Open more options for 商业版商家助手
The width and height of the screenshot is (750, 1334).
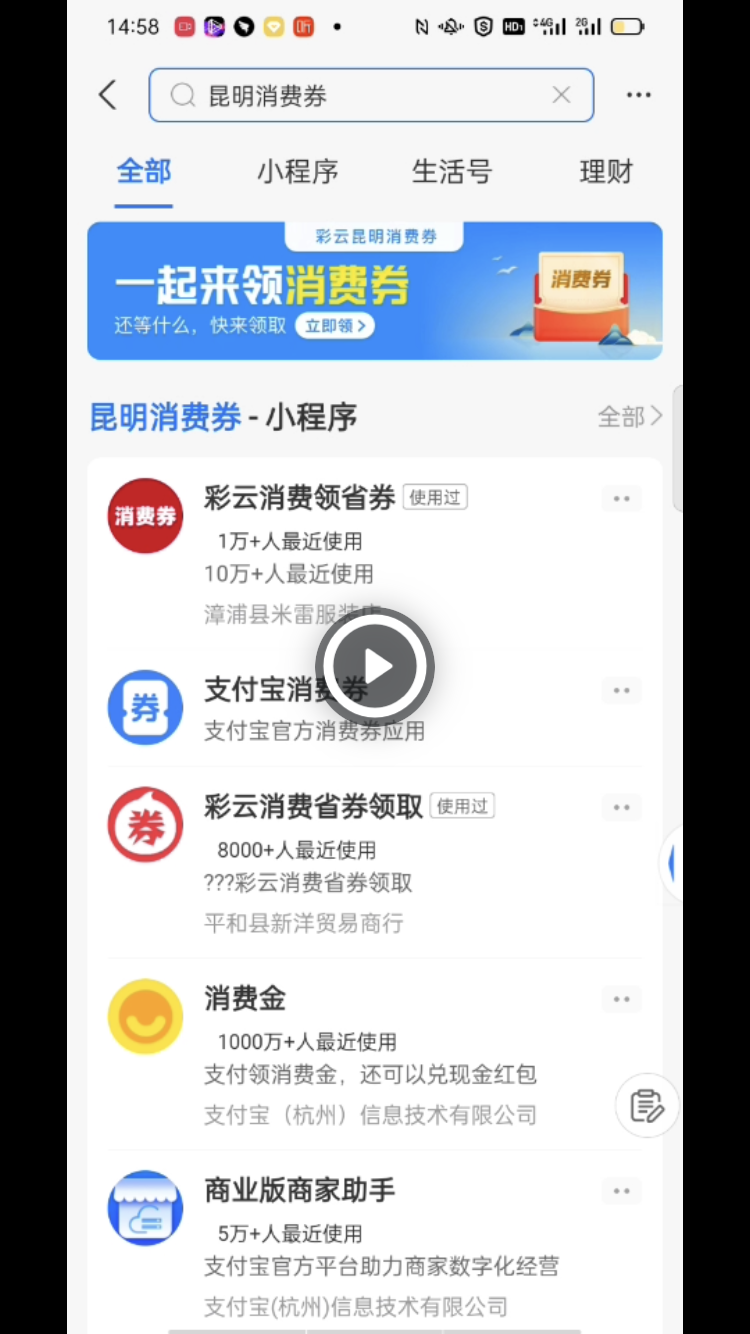(621, 1191)
